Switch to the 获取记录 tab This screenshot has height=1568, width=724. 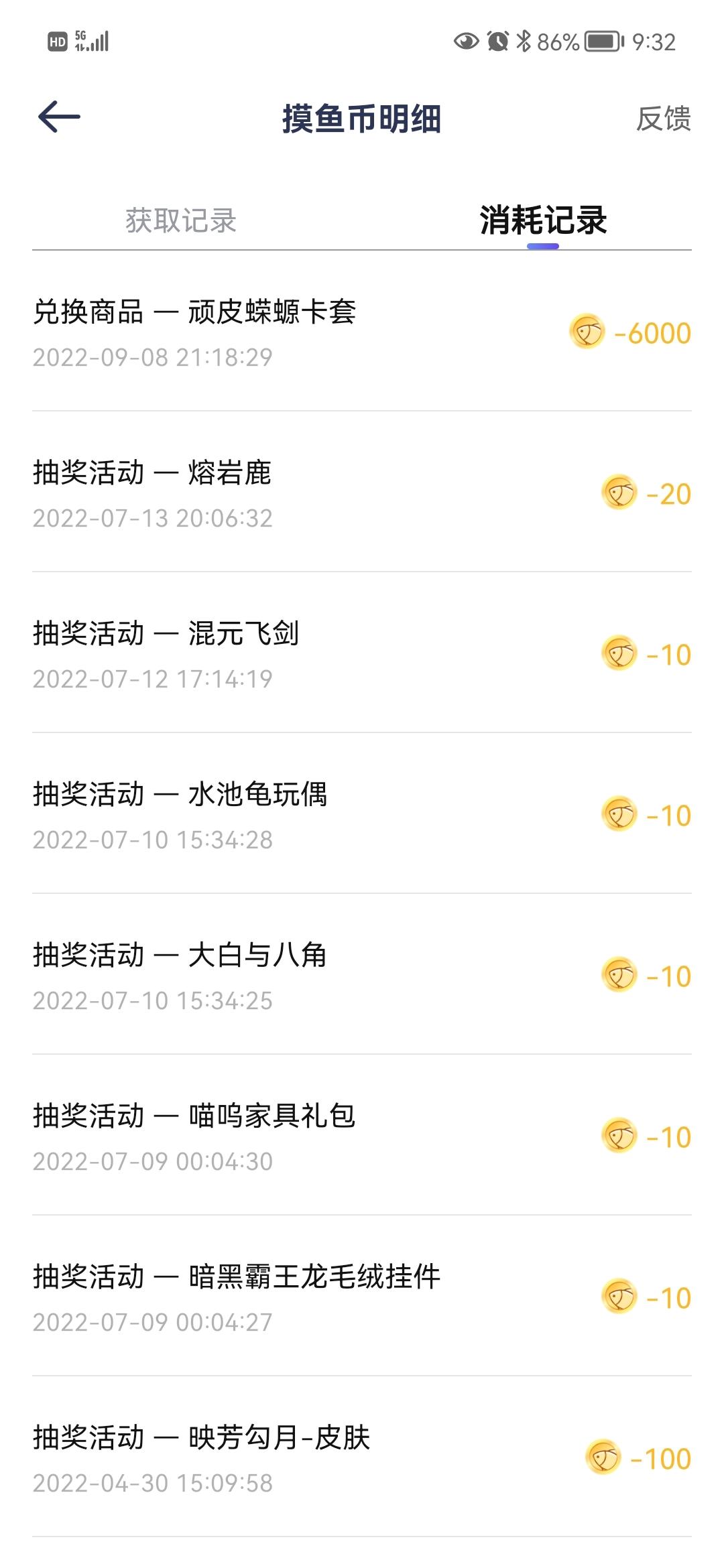pos(181,220)
